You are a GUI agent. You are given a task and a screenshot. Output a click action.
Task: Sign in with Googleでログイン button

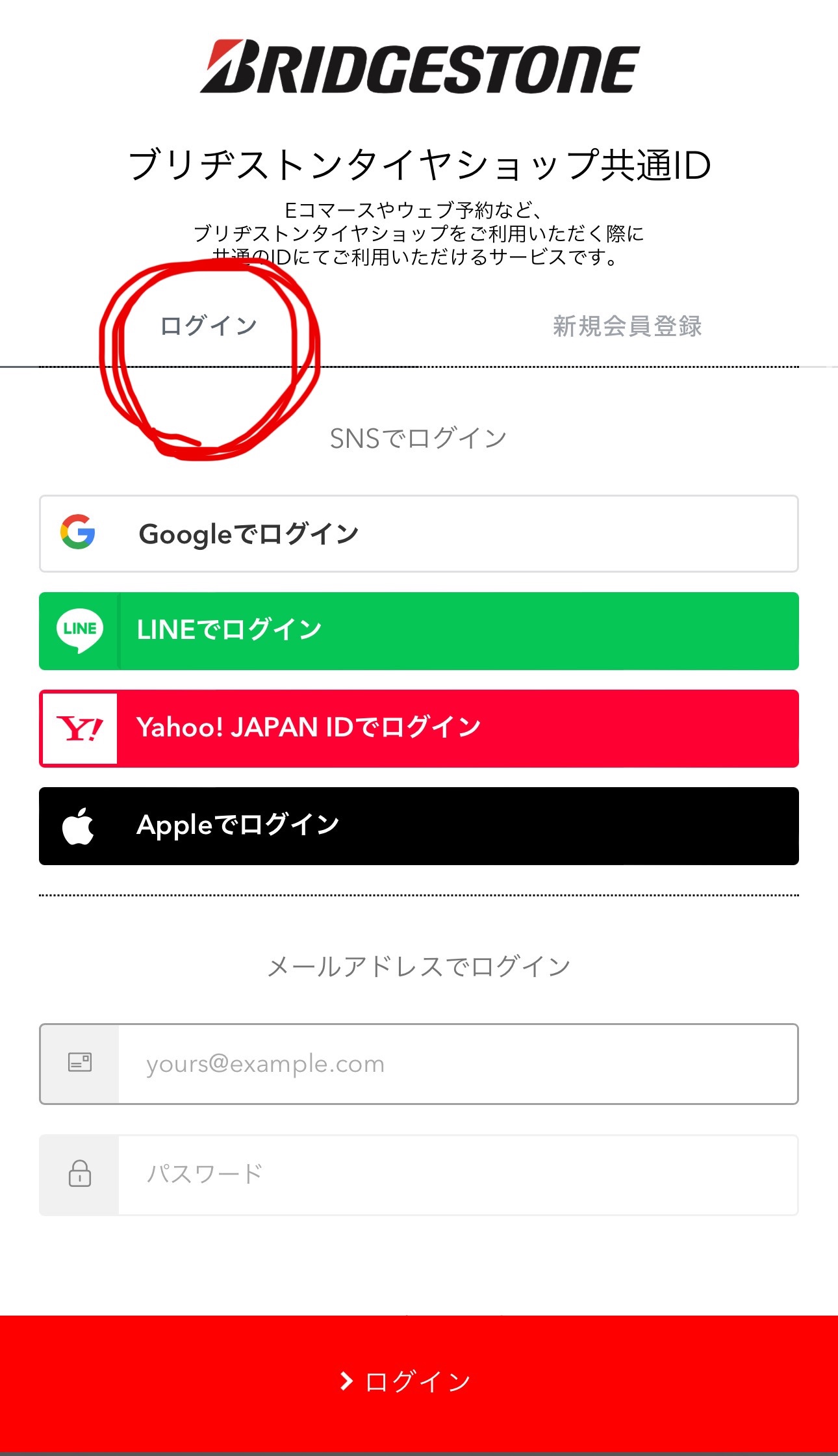click(x=419, y=534)
